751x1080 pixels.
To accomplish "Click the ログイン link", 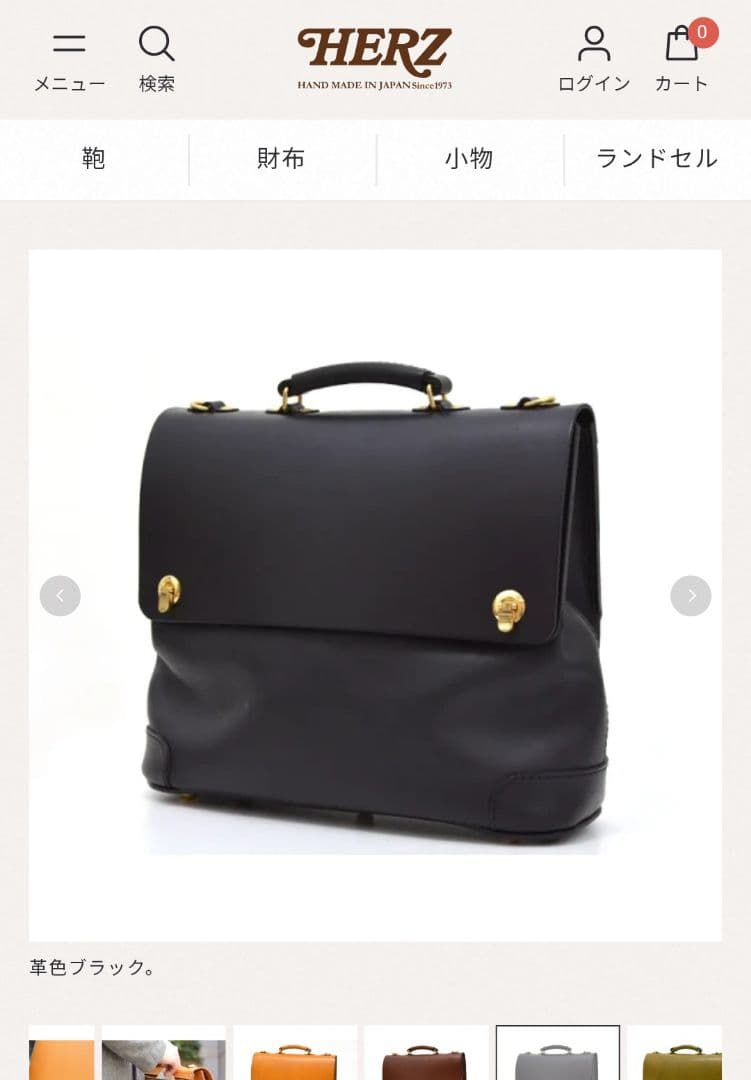I will [595, 84].
